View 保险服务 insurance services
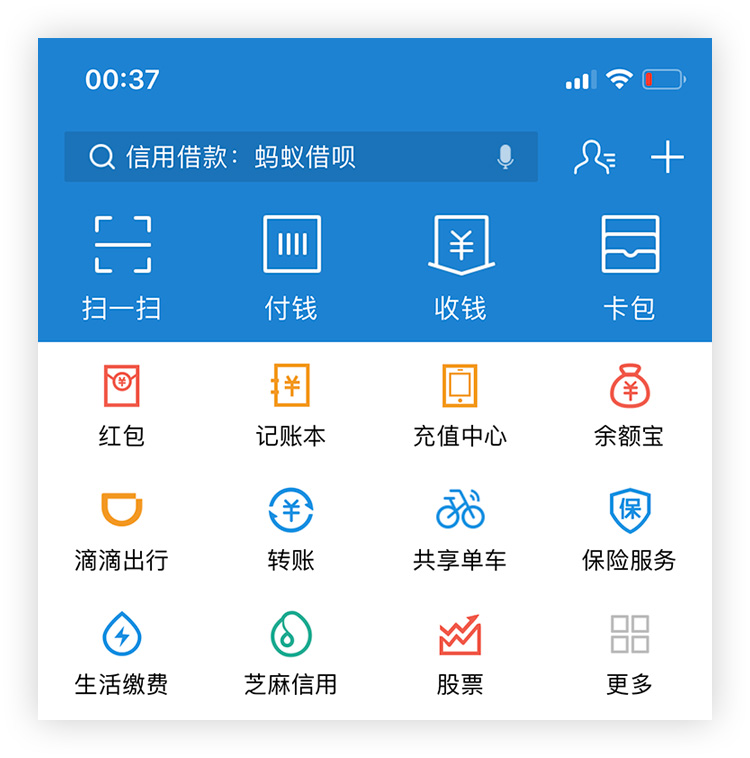The width and height of the screenshot is (750, 758). tap(629, 532)
